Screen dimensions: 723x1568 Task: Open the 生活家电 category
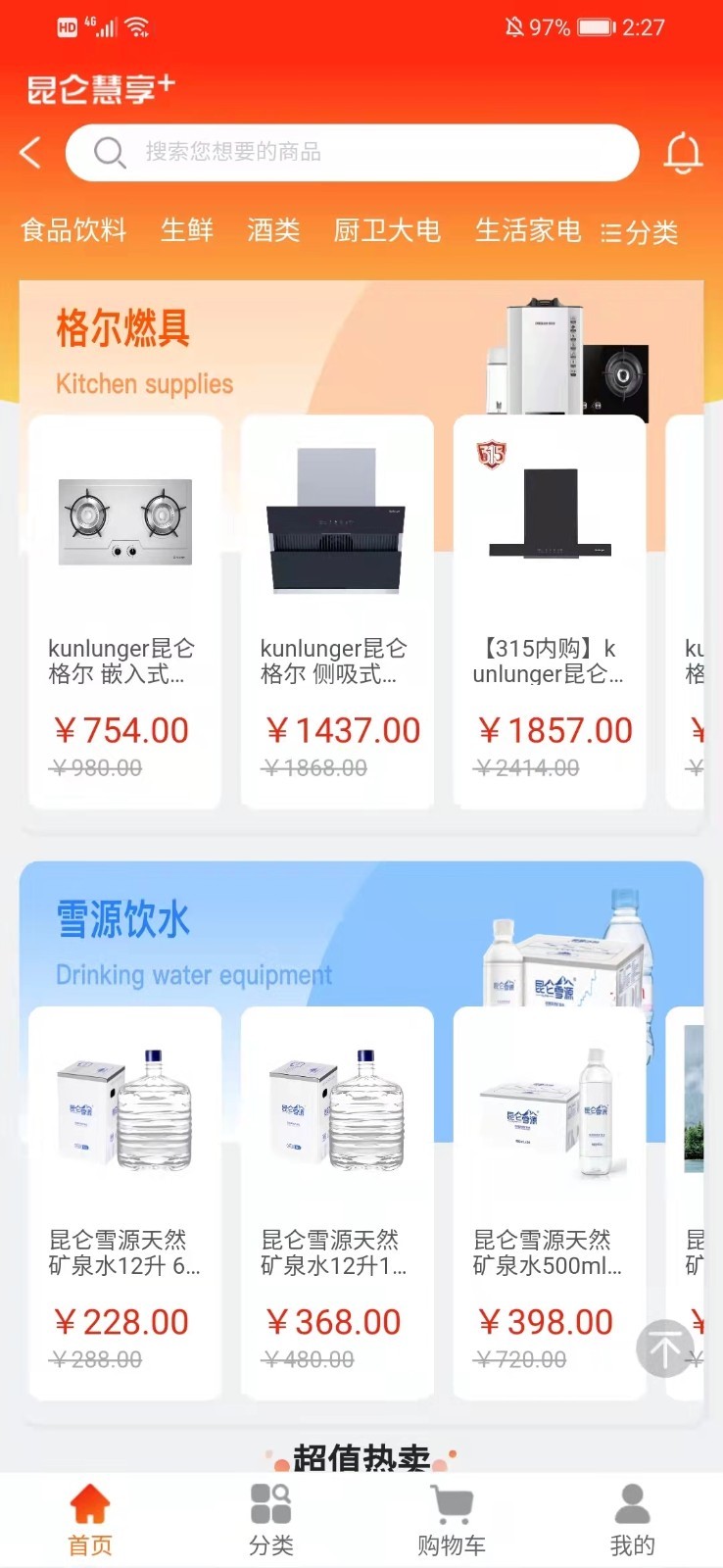528,230
